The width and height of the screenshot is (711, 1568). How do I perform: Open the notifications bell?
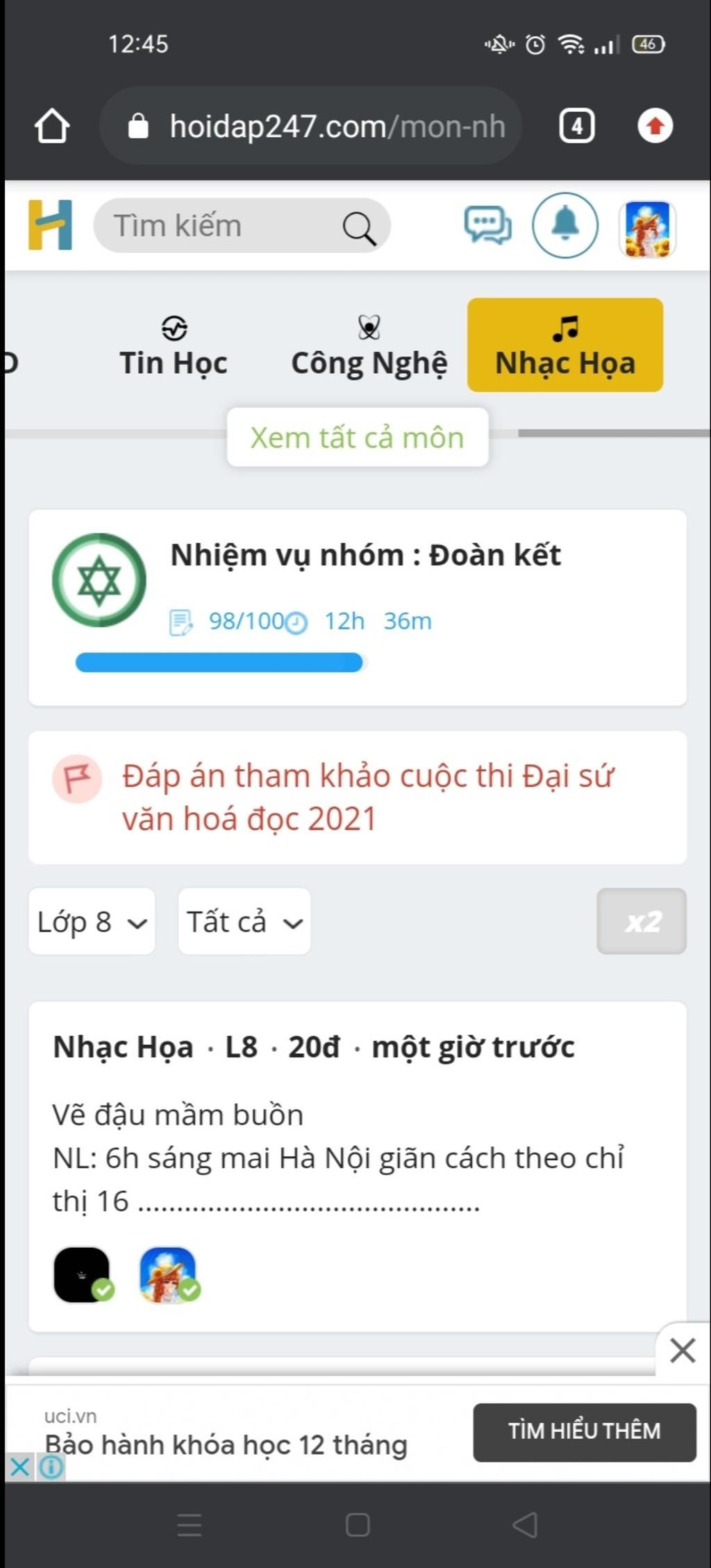point(564,226)
